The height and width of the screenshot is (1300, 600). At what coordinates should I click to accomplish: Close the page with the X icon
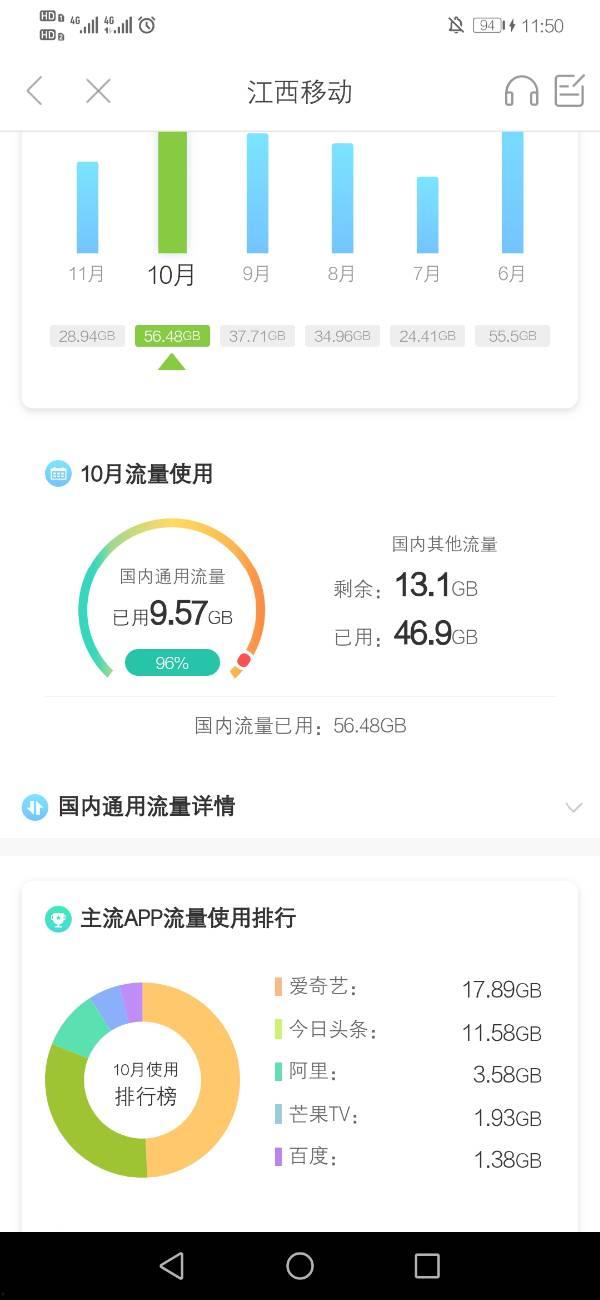point(98,92)
